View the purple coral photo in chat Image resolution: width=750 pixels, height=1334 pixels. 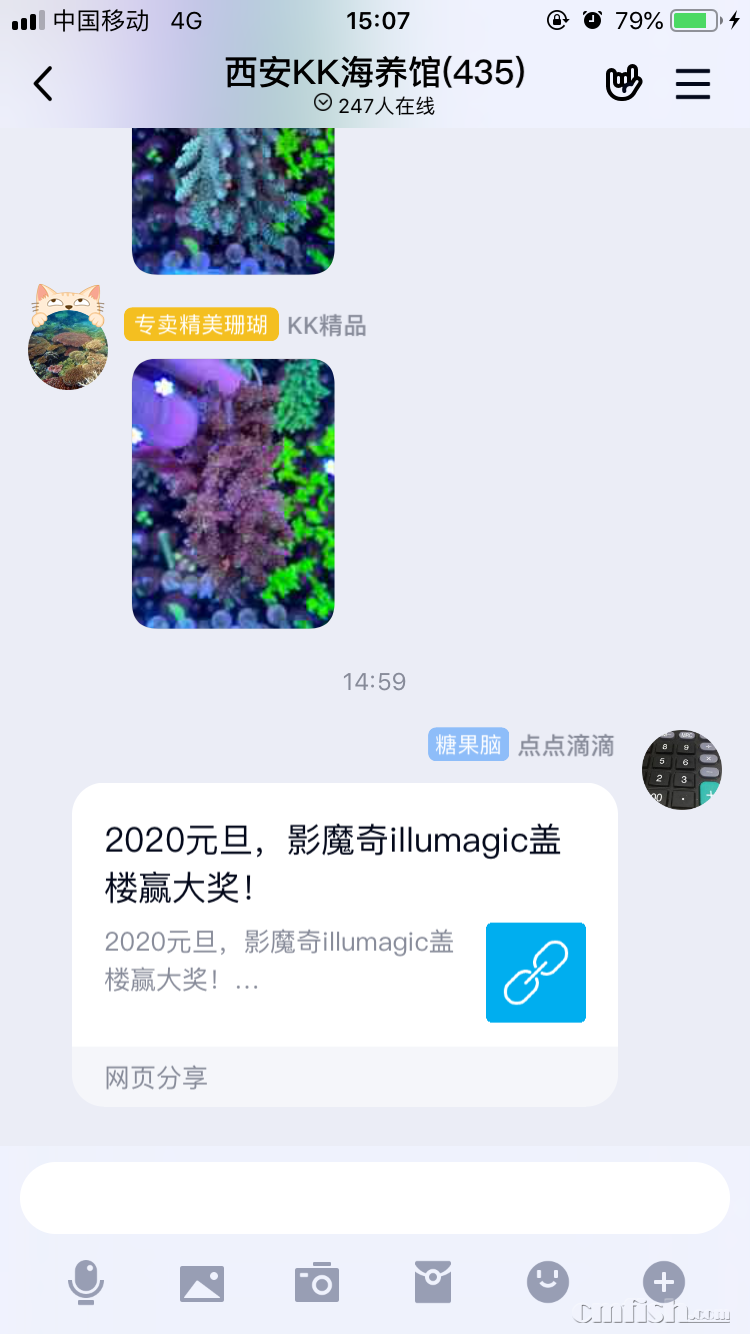[232, 493]
